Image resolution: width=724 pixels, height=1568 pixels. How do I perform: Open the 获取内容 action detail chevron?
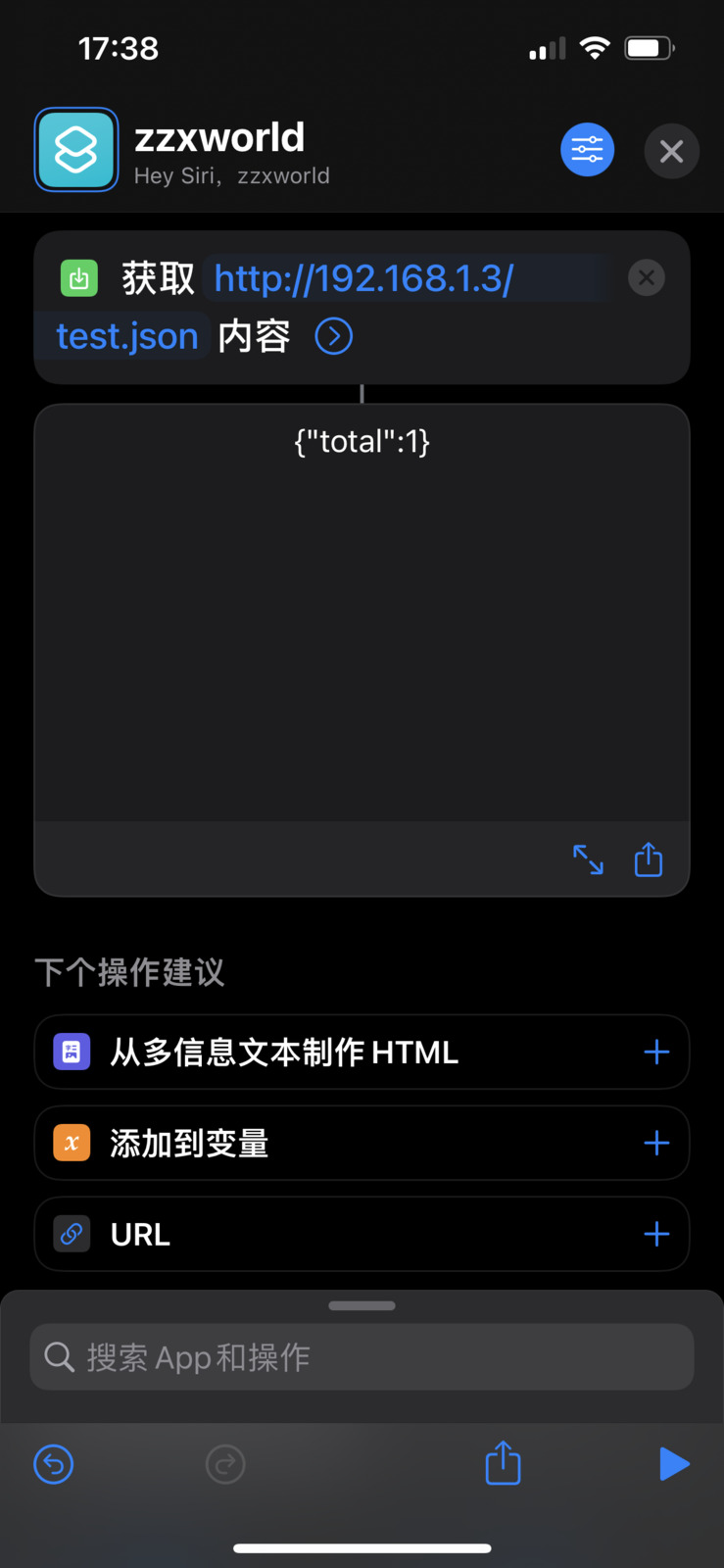click(x=333, y=336)
